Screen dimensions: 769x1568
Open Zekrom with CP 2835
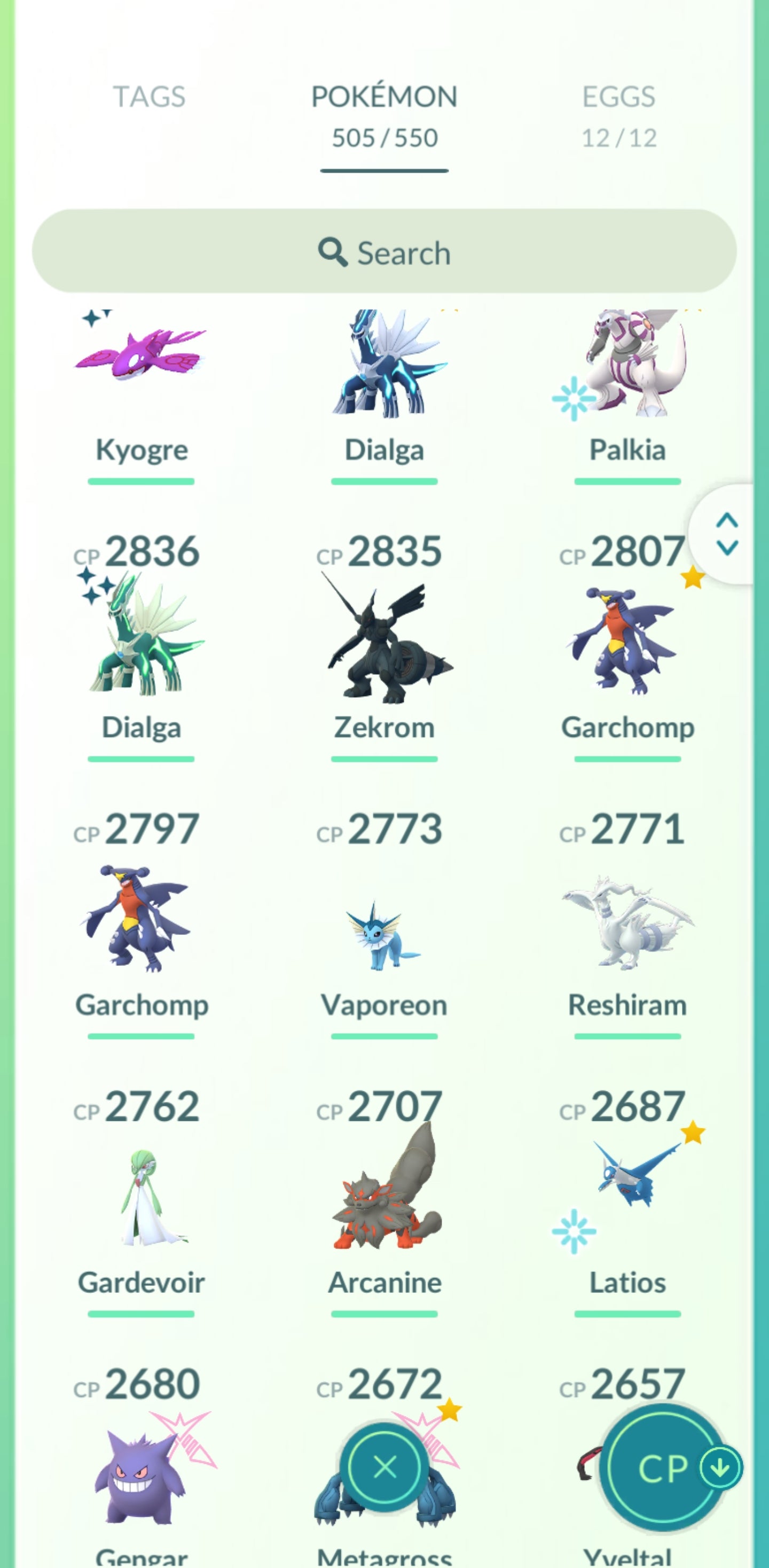384,639
